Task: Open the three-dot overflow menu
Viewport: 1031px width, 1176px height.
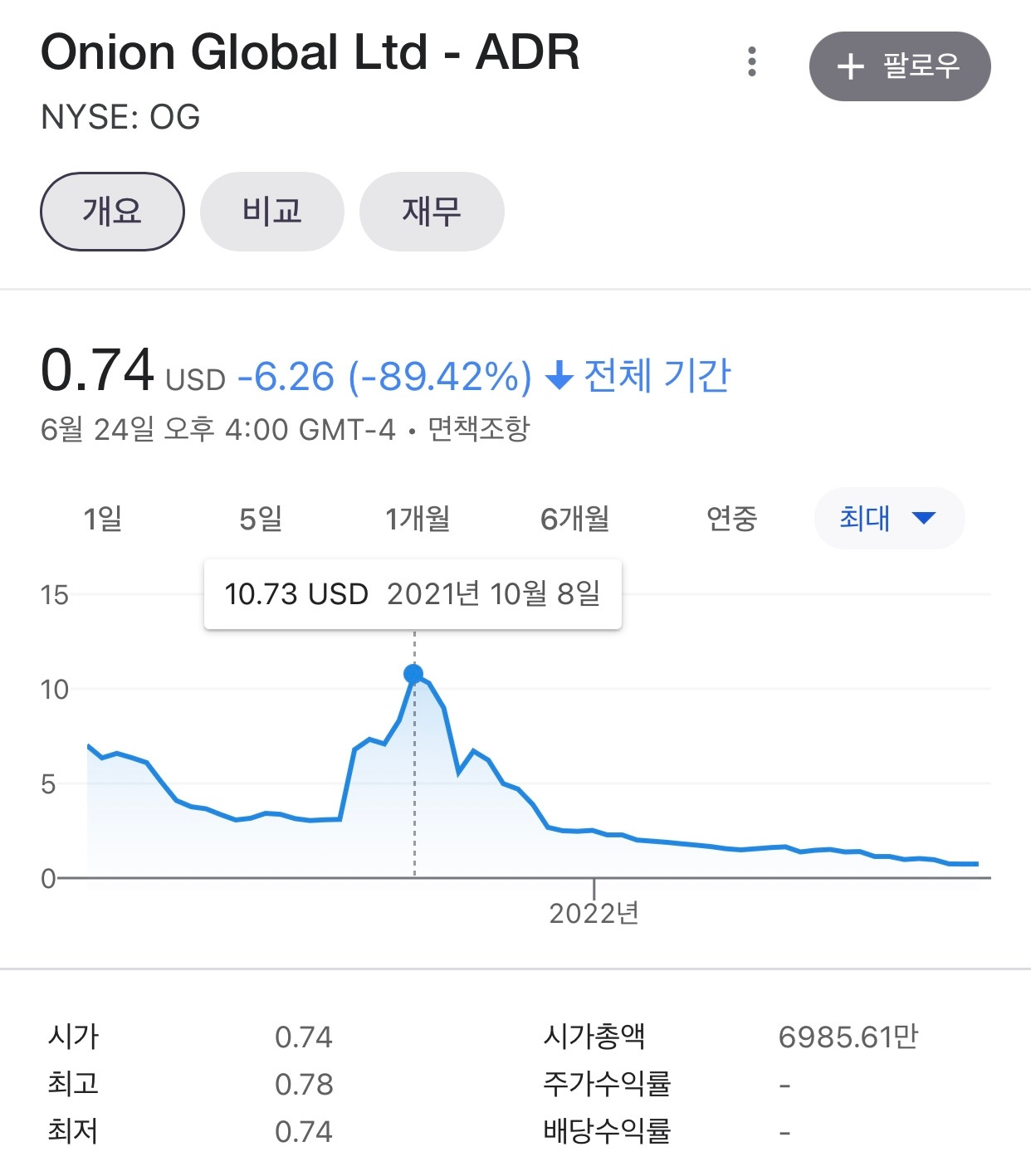Action: (751, 62)
